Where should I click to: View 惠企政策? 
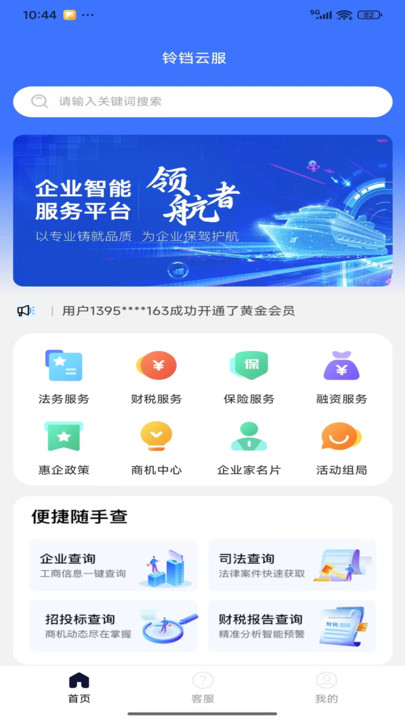coord(64,448)
